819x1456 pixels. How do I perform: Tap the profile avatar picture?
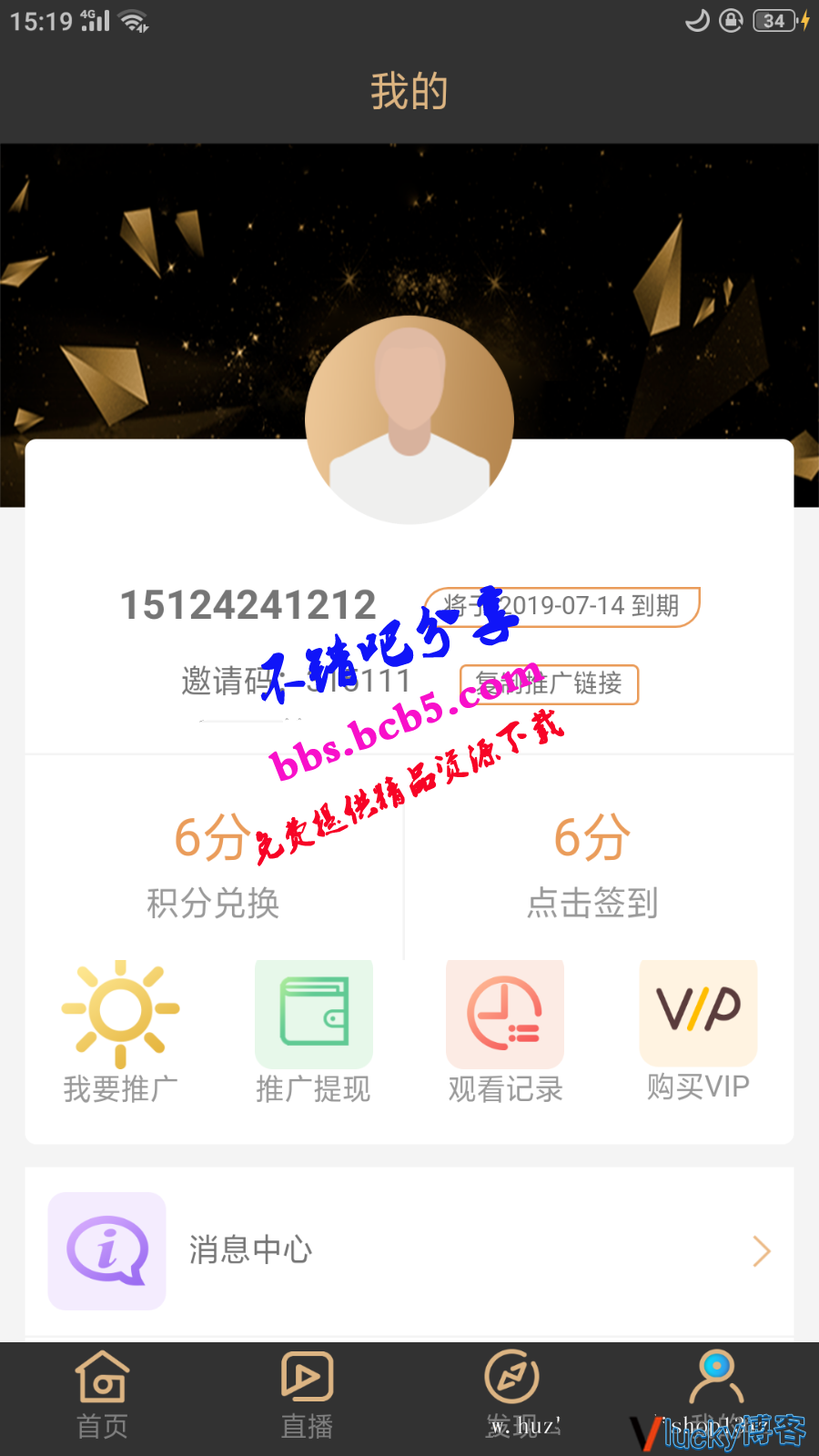pos(409,420)
